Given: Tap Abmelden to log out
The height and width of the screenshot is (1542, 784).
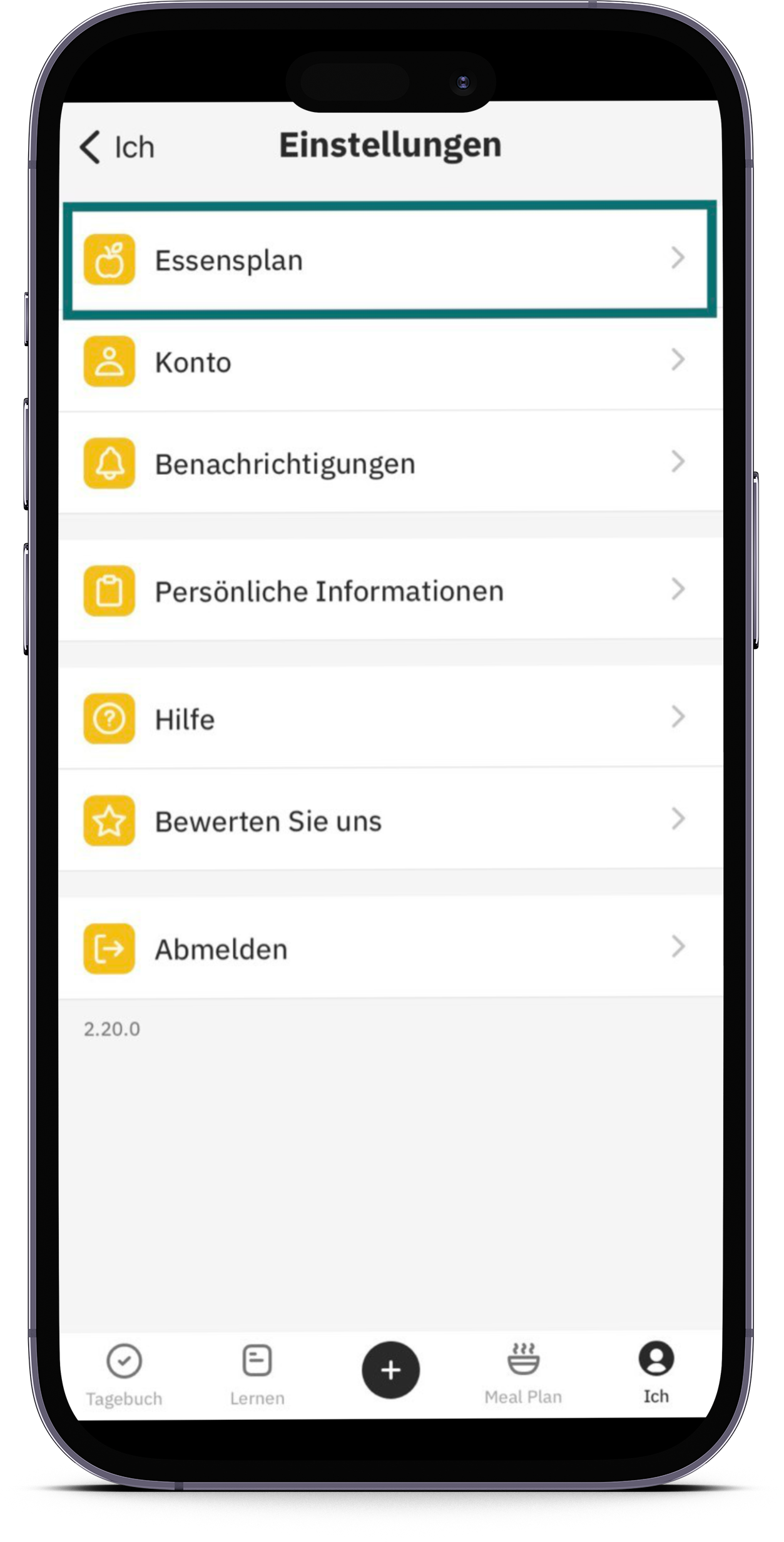Looking at the screenshot, I should pyautogui.click(x=389, y=948).
